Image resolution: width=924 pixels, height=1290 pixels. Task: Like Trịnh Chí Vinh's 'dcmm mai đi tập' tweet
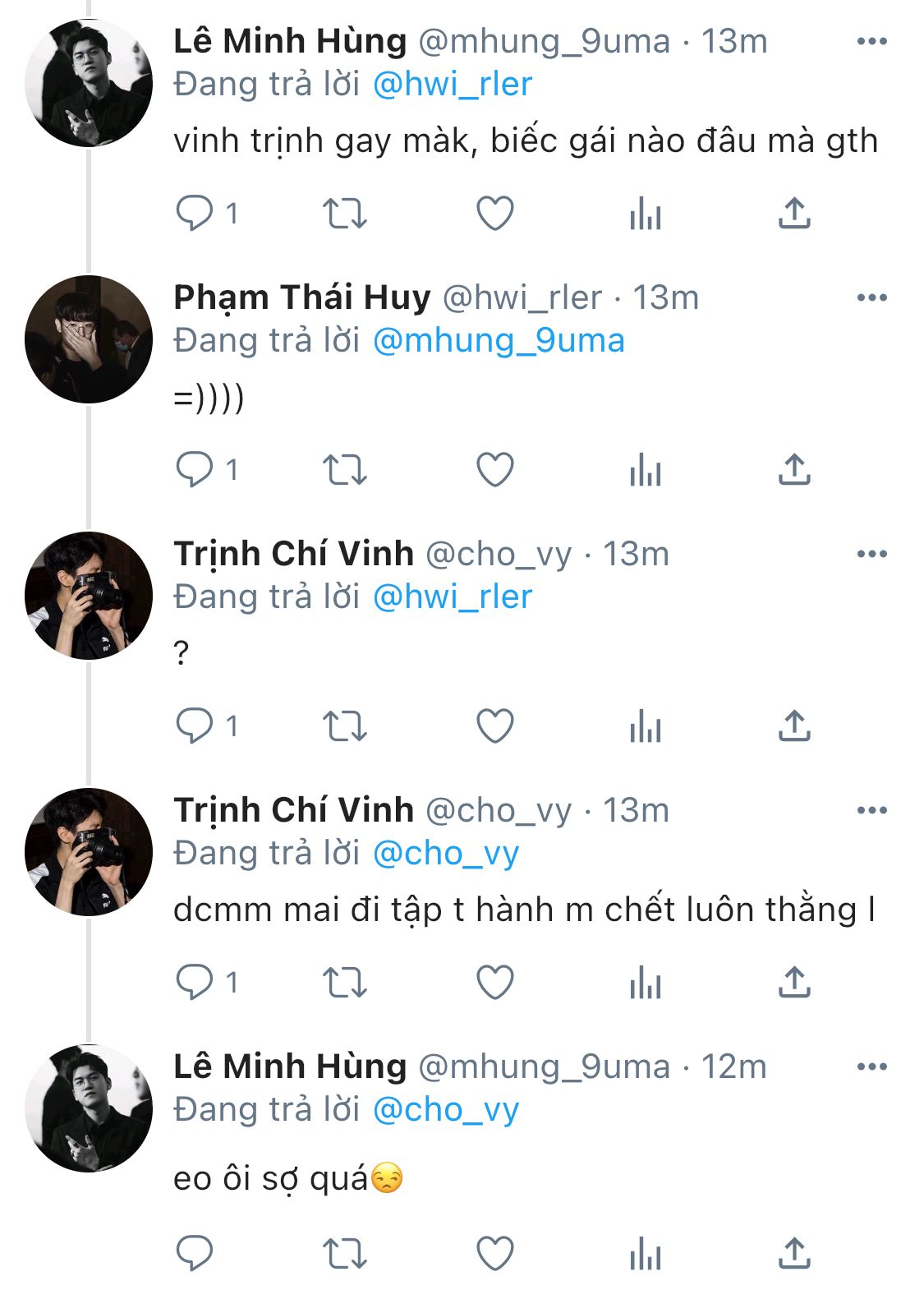point(495,983)
